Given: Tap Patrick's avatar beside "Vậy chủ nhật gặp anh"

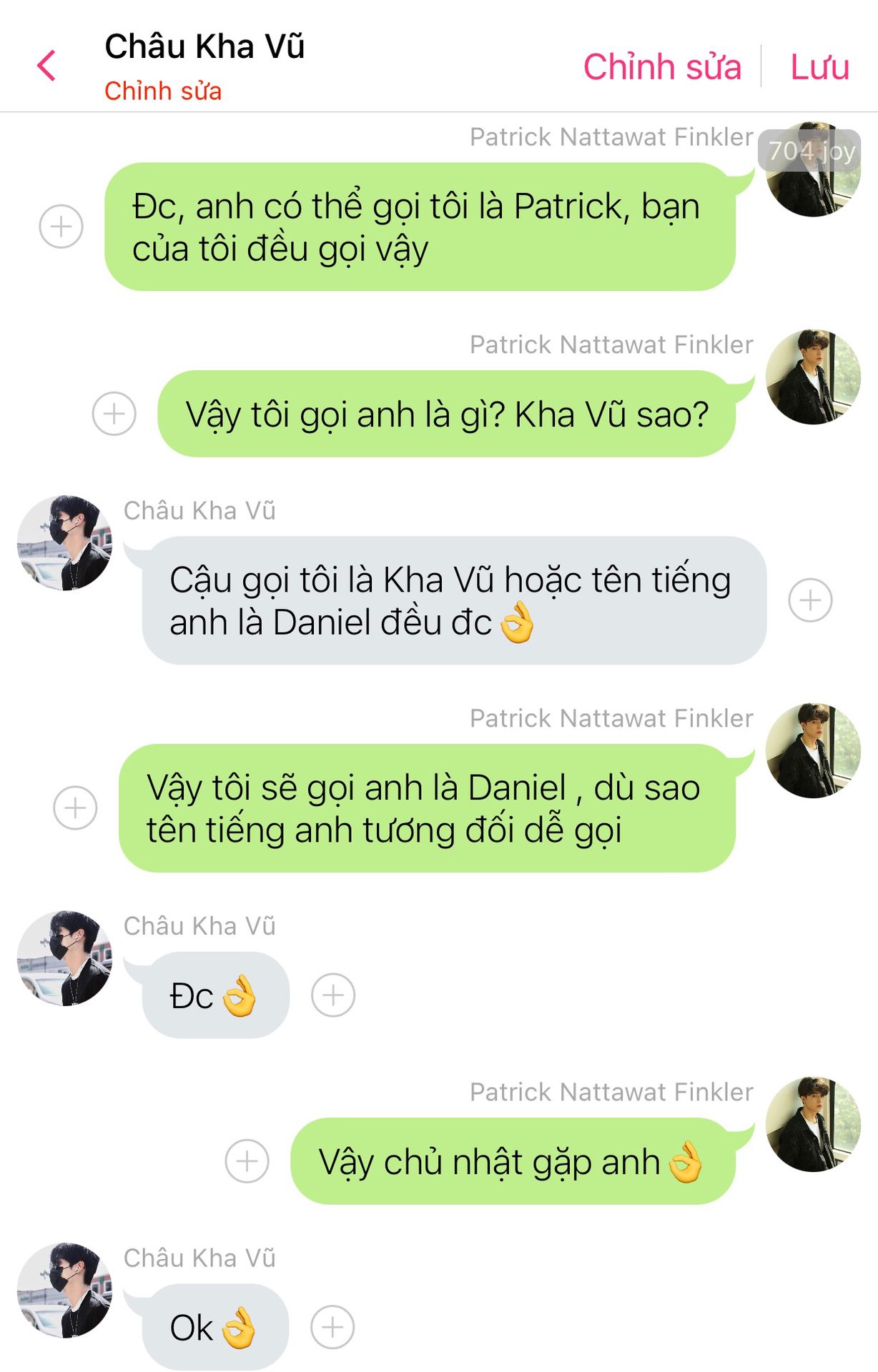Looking at the screenshot, I should [812, 1124].
